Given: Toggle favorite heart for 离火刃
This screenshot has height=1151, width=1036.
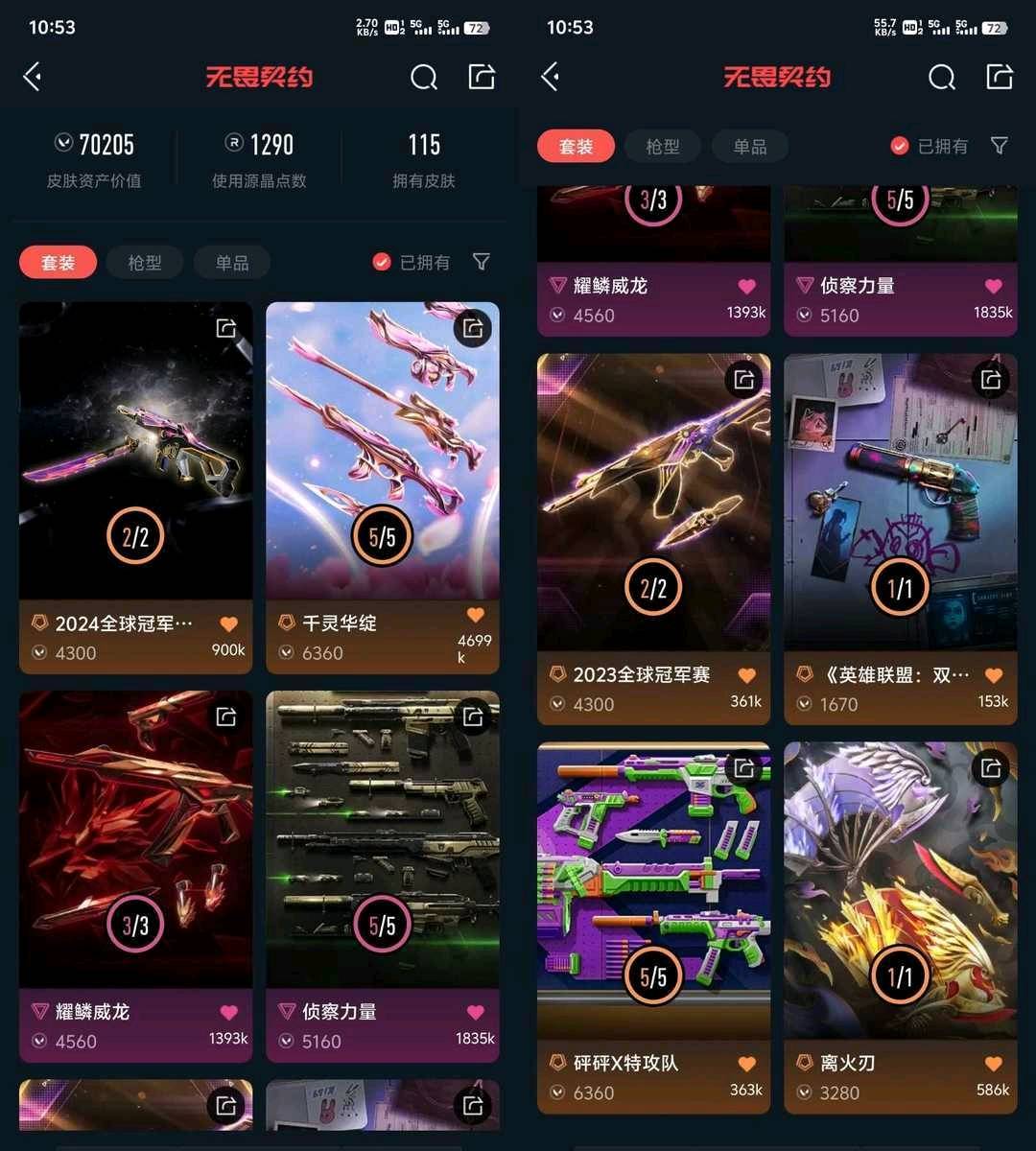Looking at the screenshot, I should click(x=993, y=1064).
